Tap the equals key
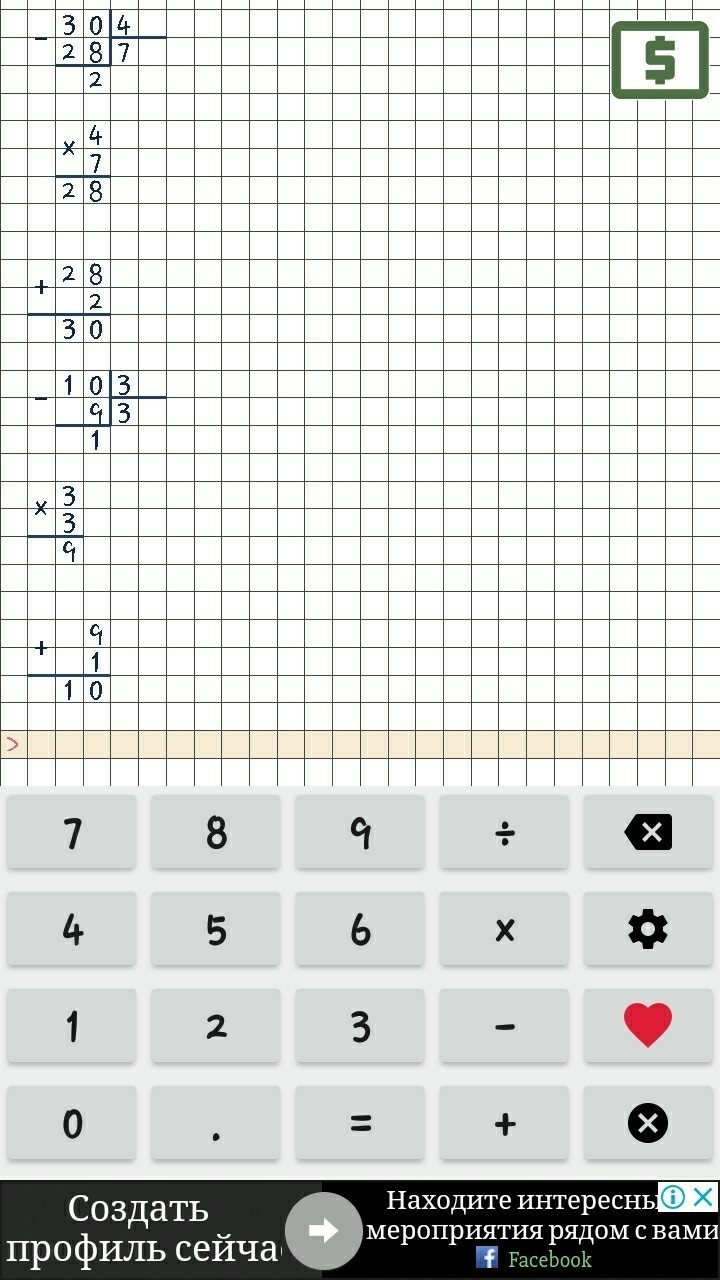This screenshot has height=1280, width=720. (360, 1123)
